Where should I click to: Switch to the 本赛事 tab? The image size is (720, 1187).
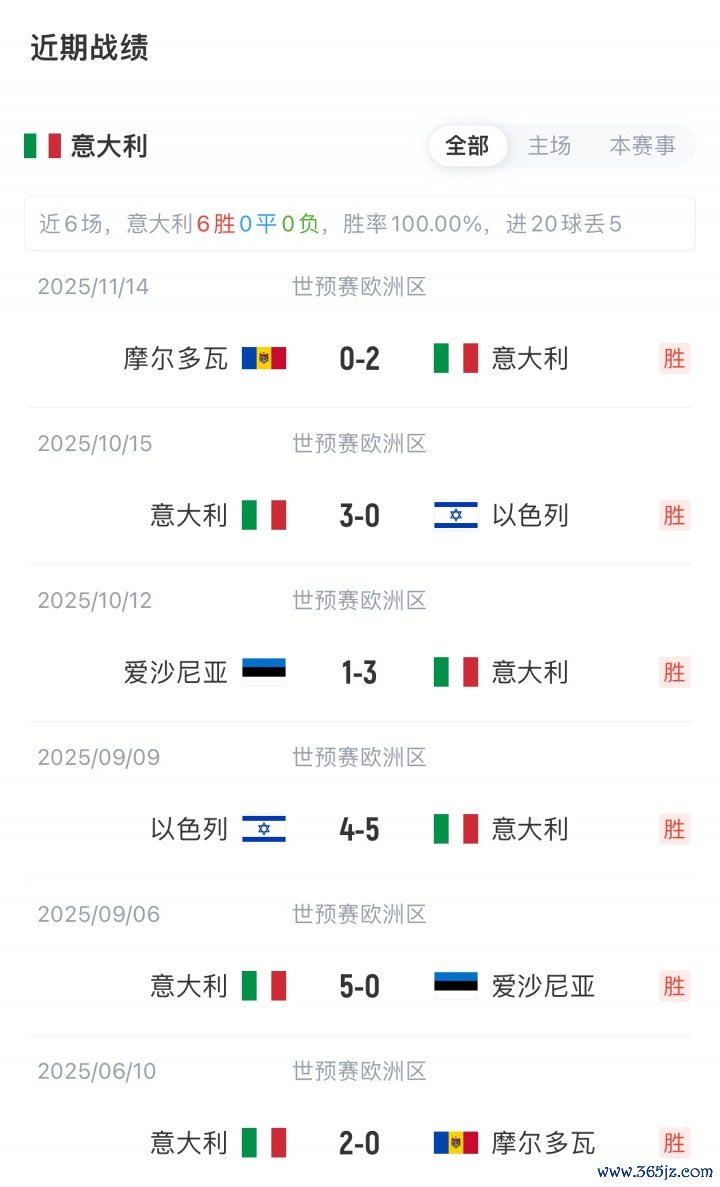click(642, 146)
